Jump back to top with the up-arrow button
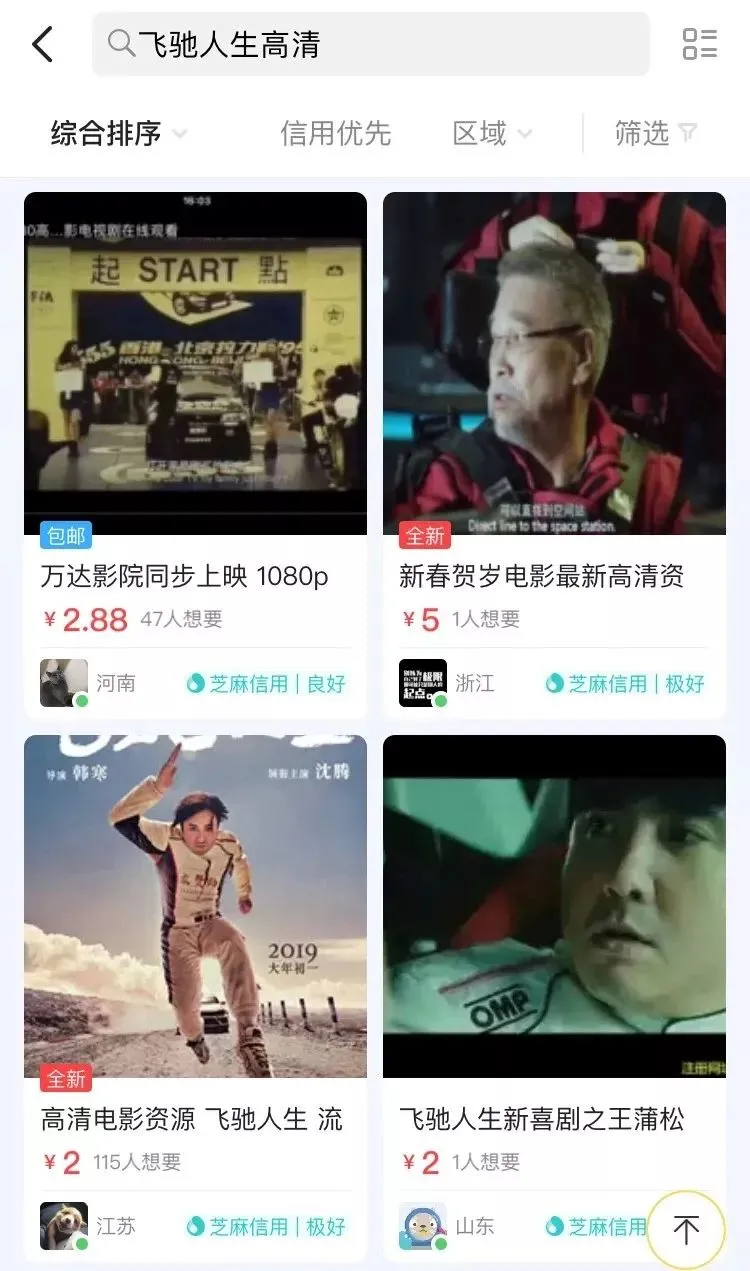This screenshot has height=1271, width=750. click(x=686, y=1229)
